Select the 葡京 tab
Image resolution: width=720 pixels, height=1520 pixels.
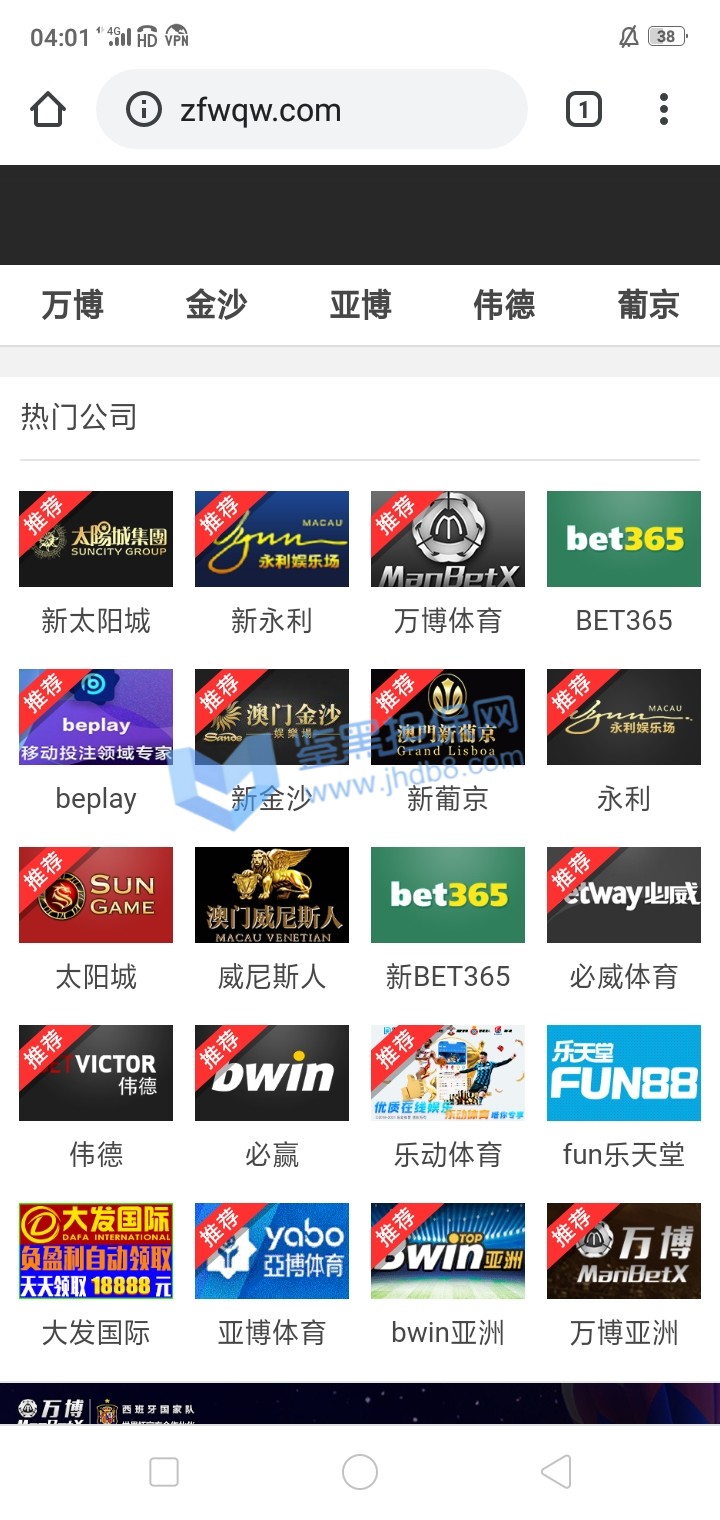[x=648, y=305]
